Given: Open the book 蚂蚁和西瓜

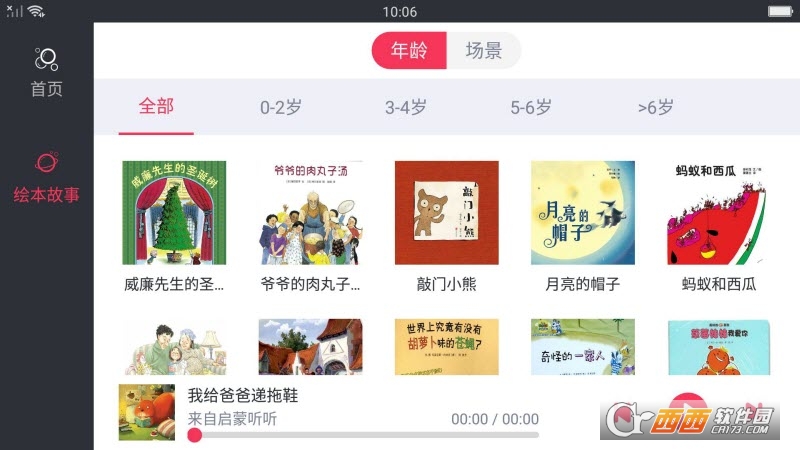Looking at the screenshot, I should tap(719, 212).
